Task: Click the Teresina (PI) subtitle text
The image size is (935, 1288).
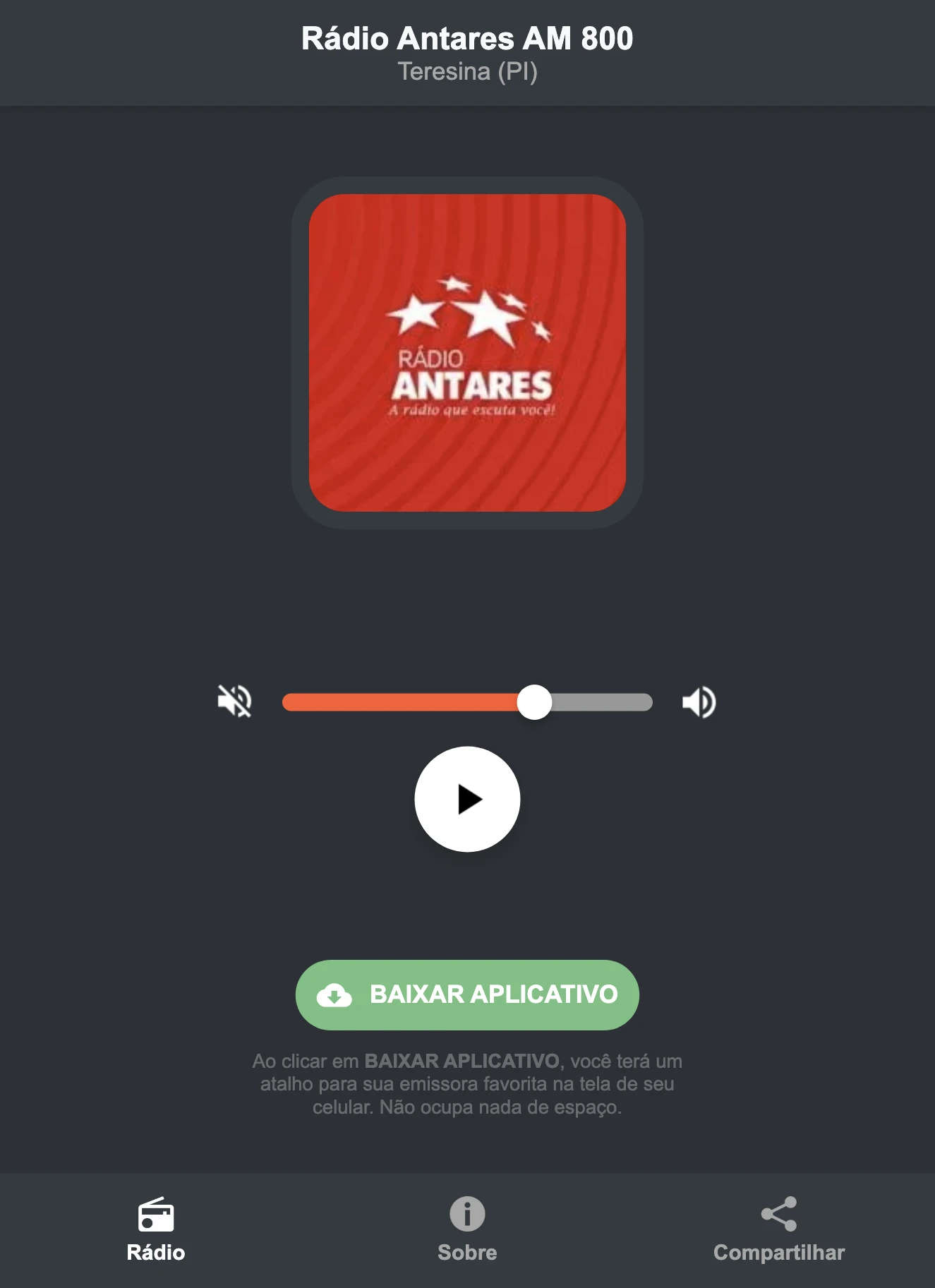Action: [x=467, y=71]
